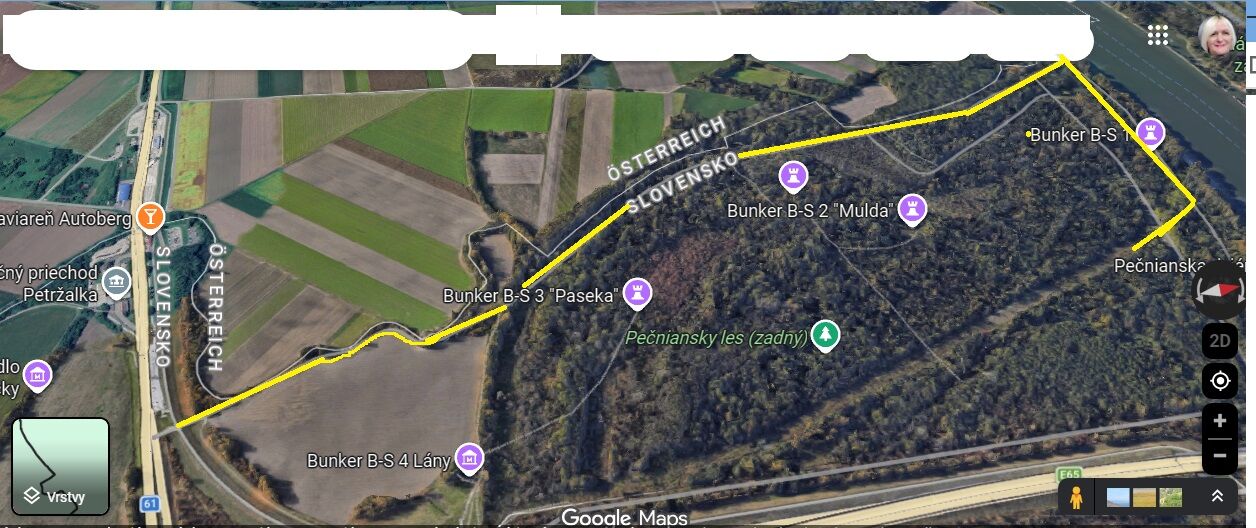Open the Google account profile picture
This screenshot has height=528, width=1256.
tap(1221, 35)
